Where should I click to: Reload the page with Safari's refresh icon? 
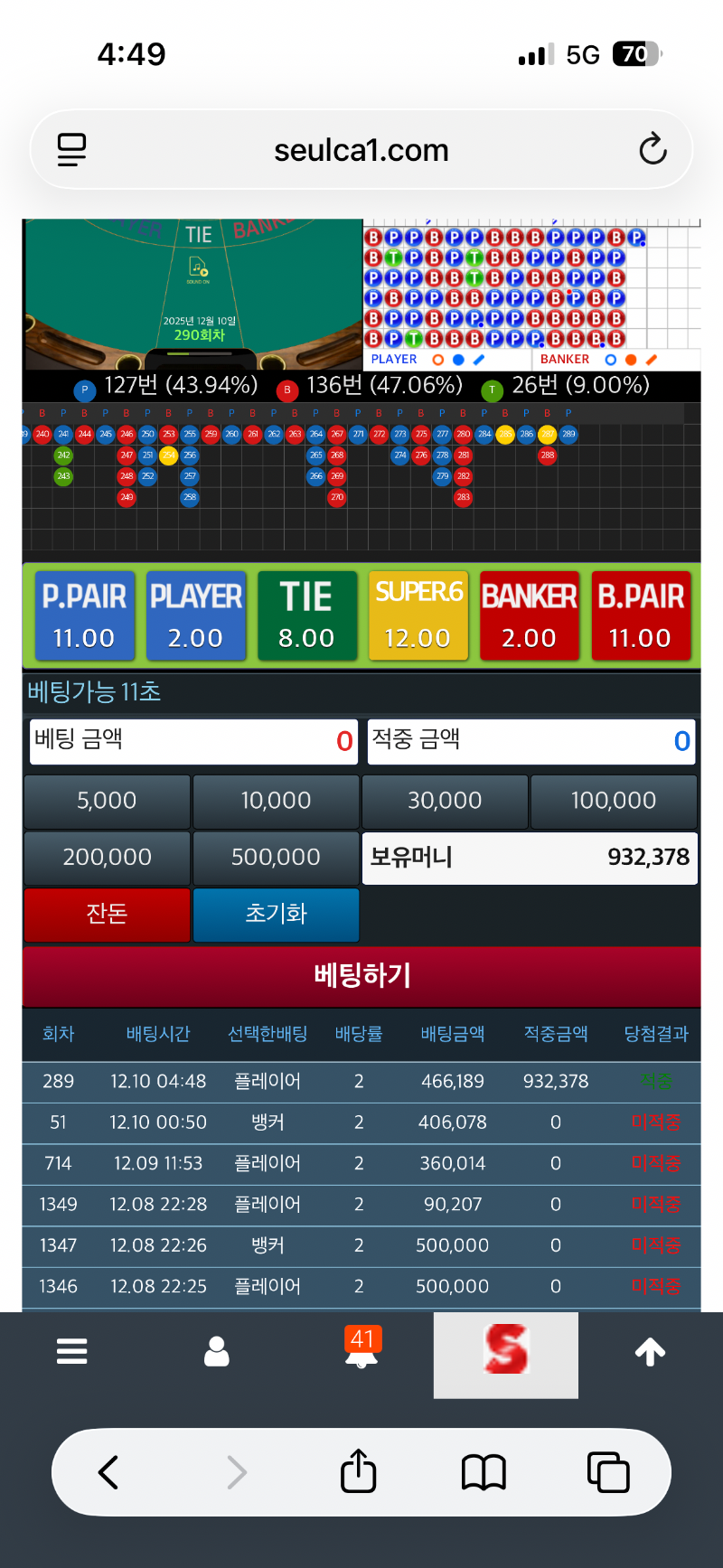coord(653,149)
